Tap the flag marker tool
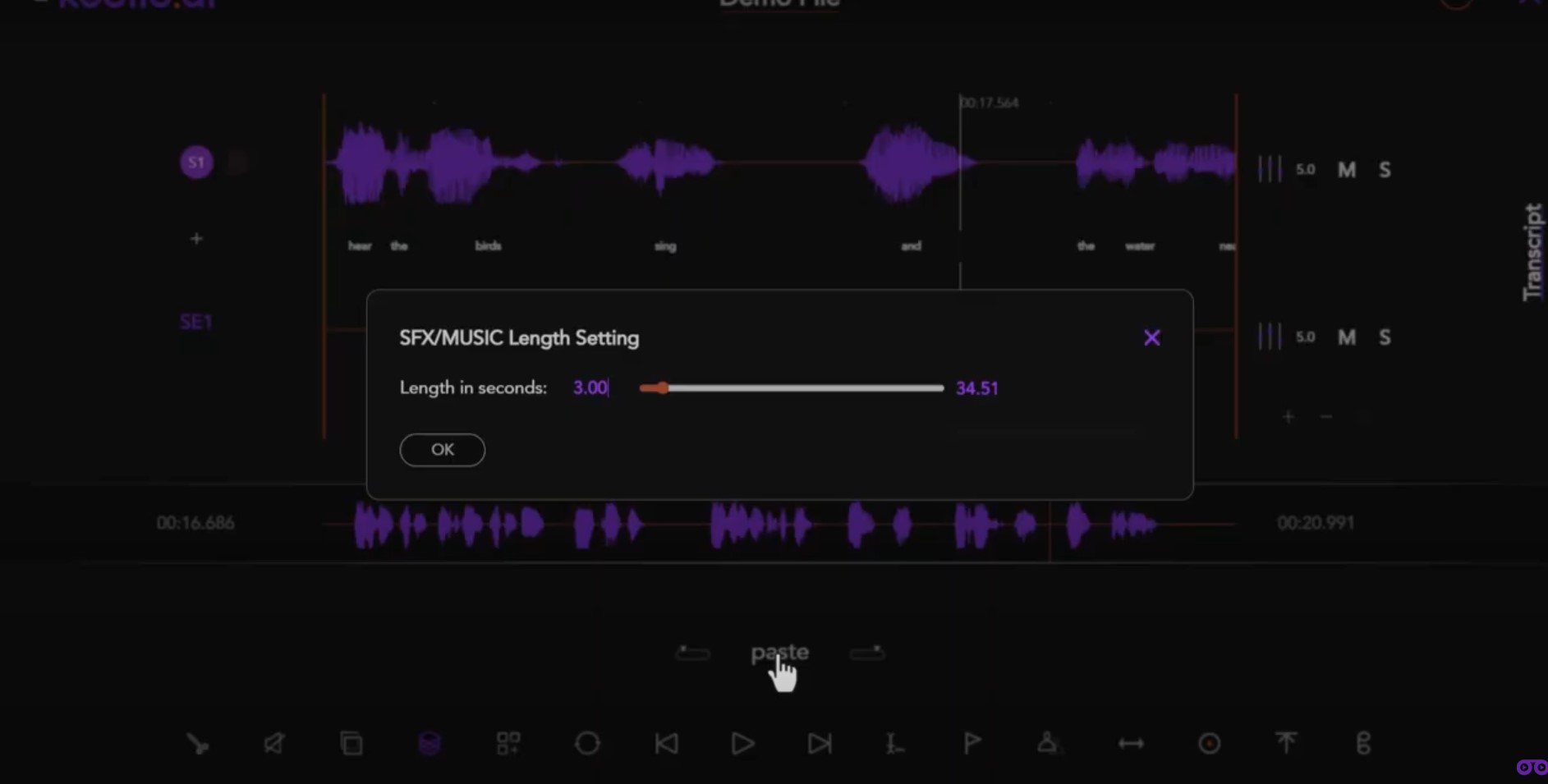 (x=972, y=744)
